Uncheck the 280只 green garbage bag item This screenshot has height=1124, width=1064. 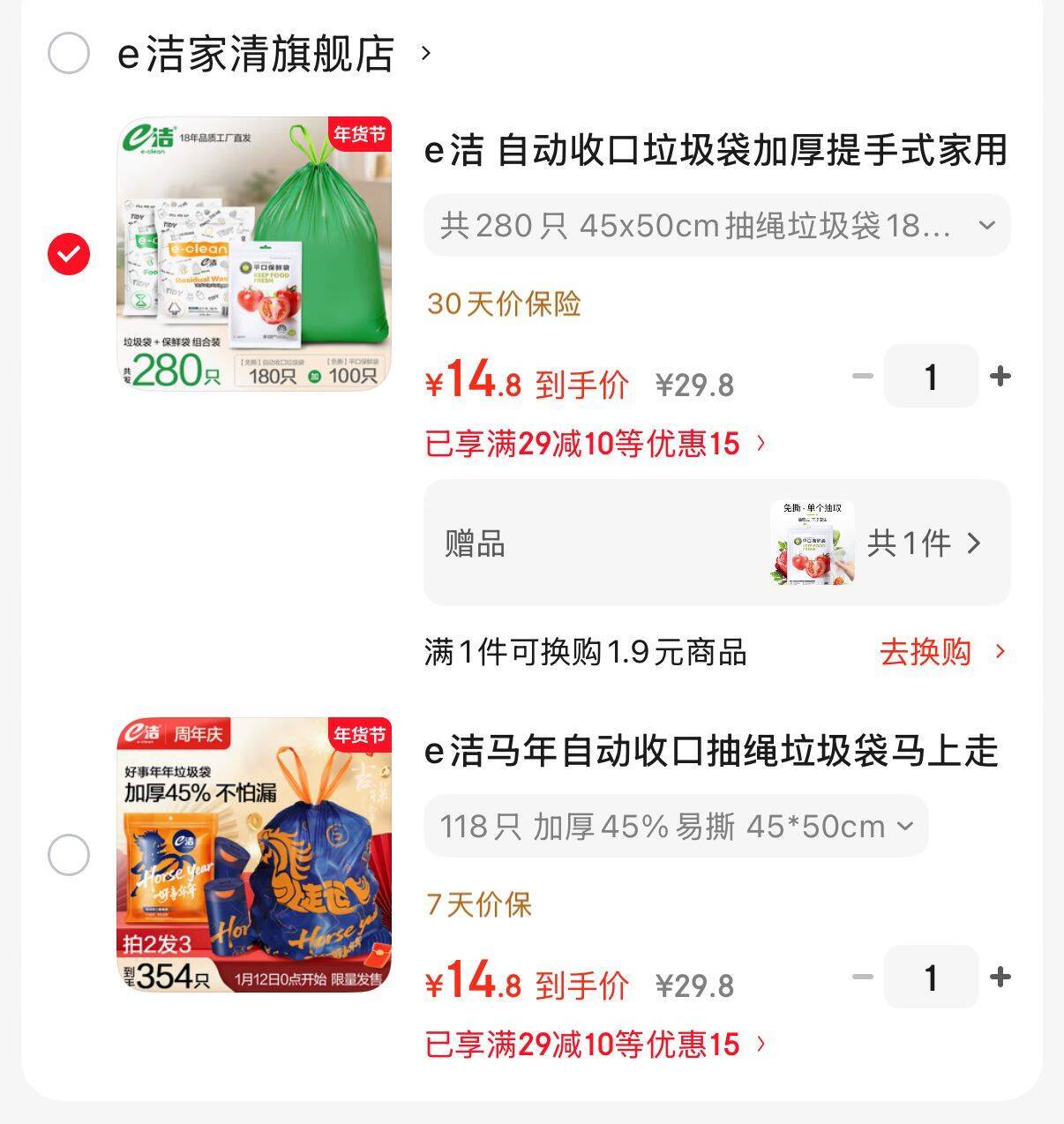68,254
